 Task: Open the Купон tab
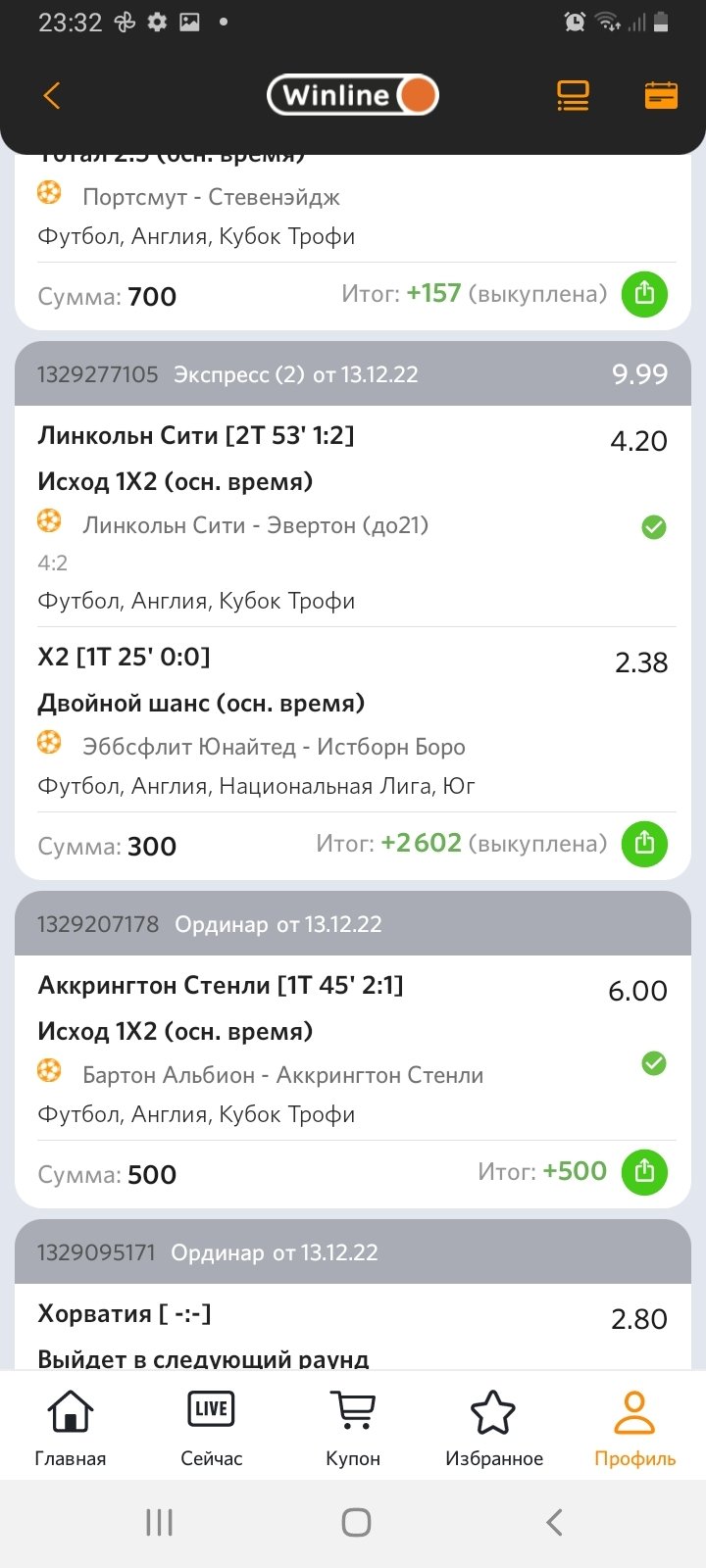(353, 1427)
